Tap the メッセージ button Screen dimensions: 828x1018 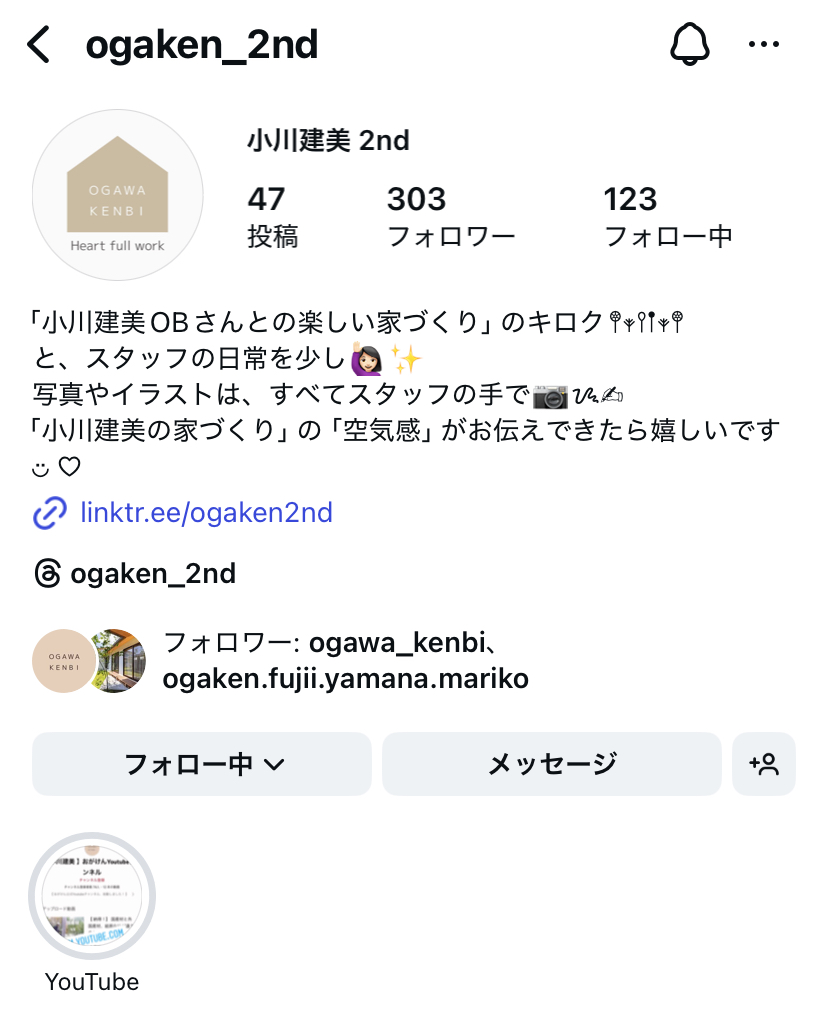tap(552, 765)
